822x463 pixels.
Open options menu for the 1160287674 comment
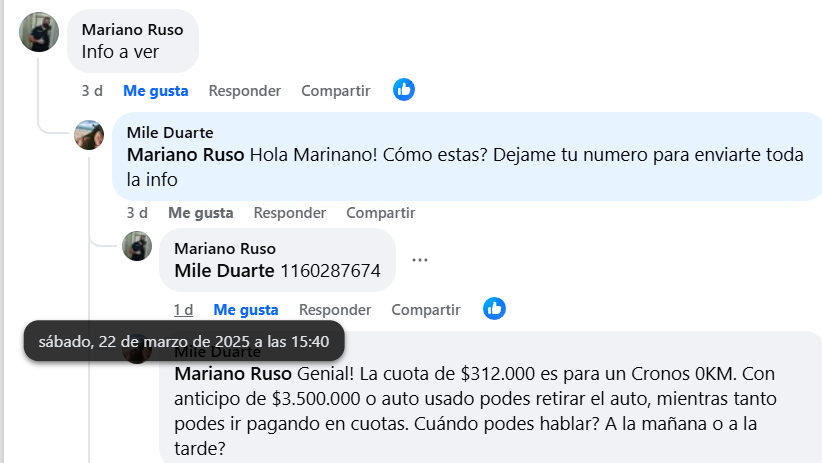coord(420,260)
